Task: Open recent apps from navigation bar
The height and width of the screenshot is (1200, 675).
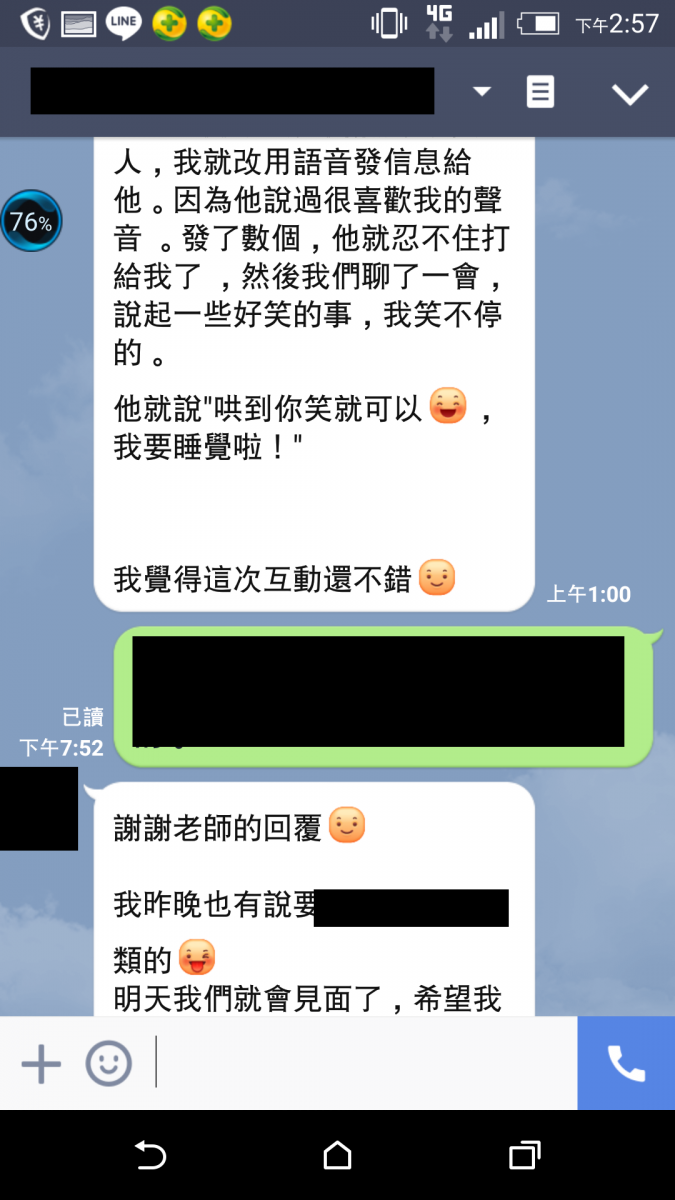Action: pyautogui.click(x=524, y=1156)
